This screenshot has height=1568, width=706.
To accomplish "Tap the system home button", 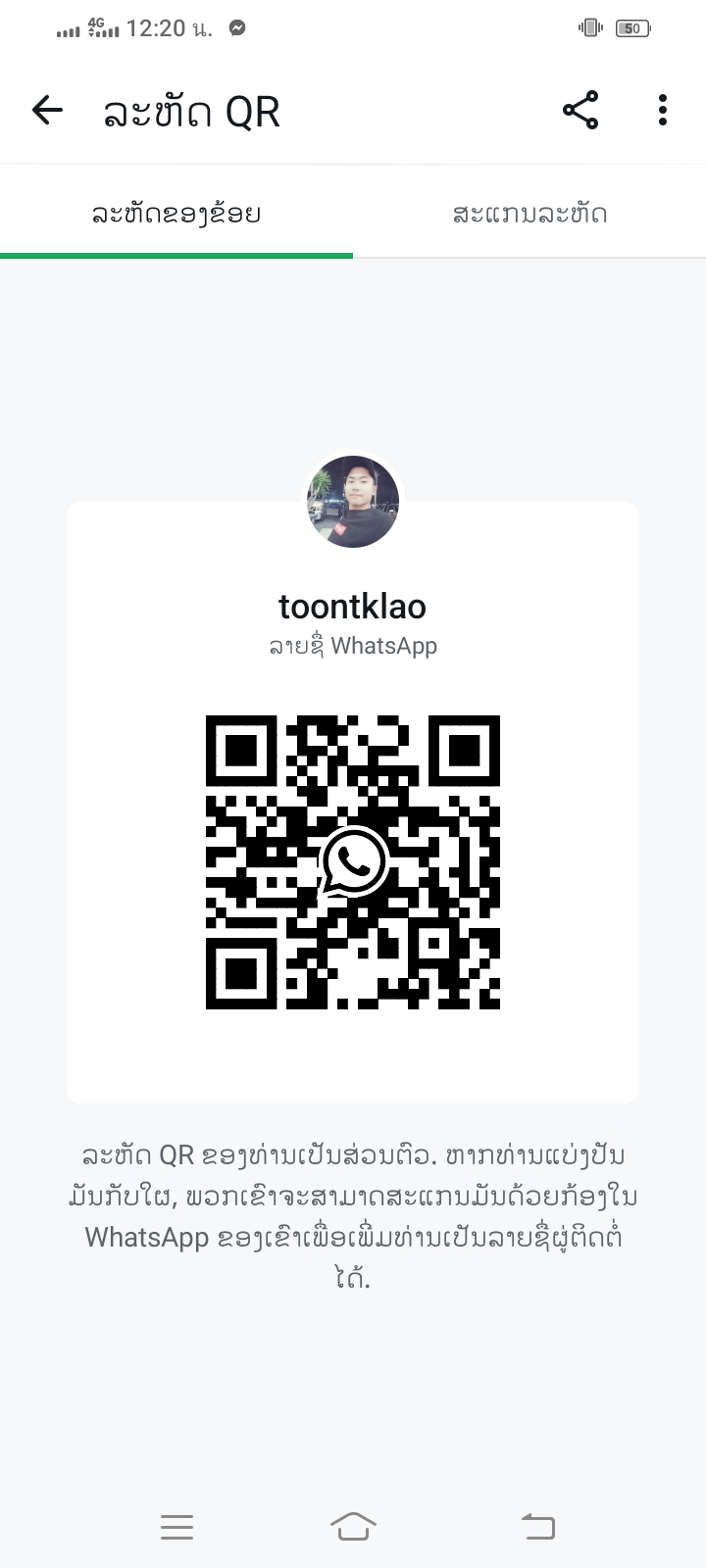I will [x=353, y=1526].
